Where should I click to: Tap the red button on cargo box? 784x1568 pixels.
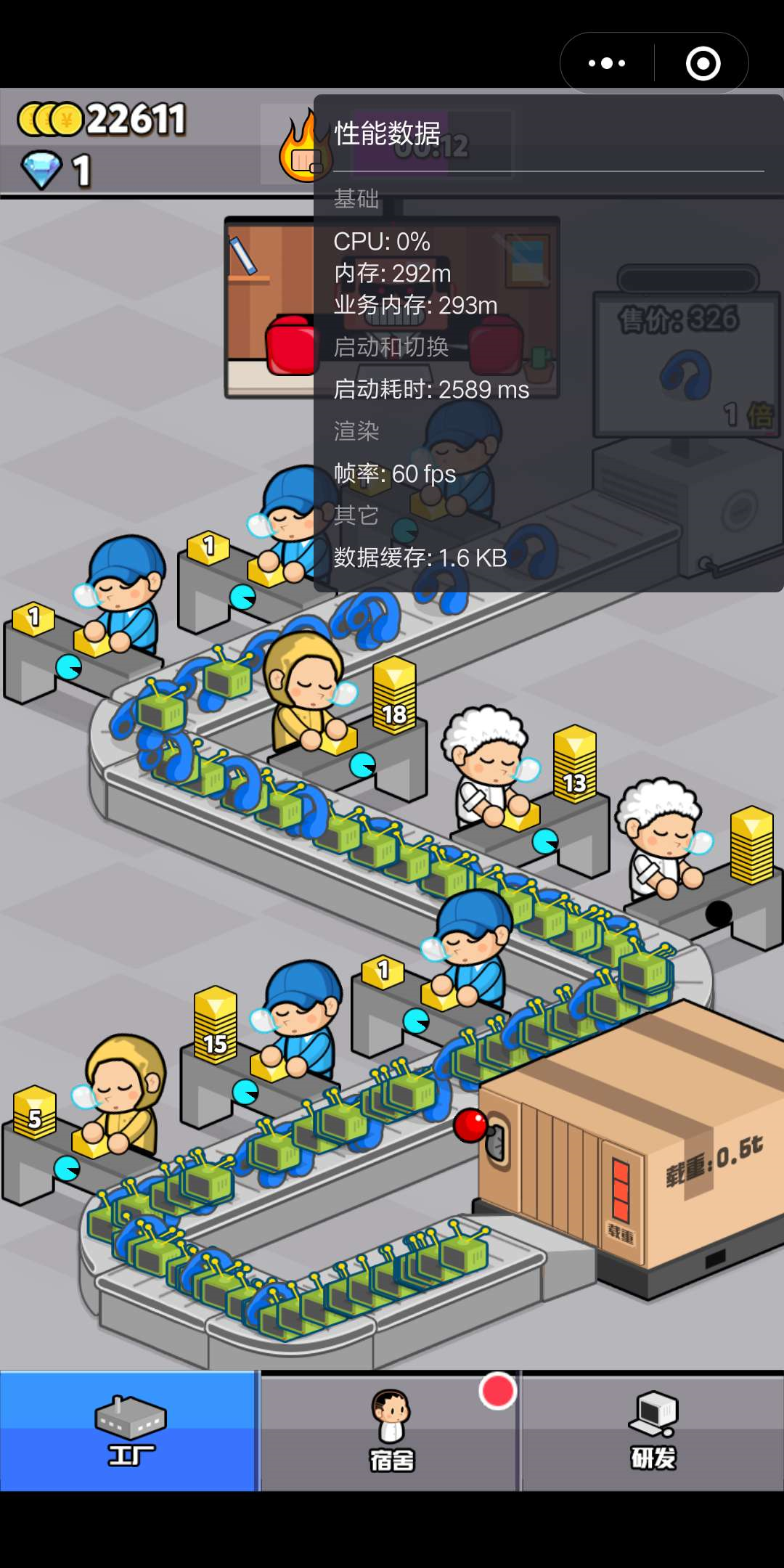coord(470,1125)
